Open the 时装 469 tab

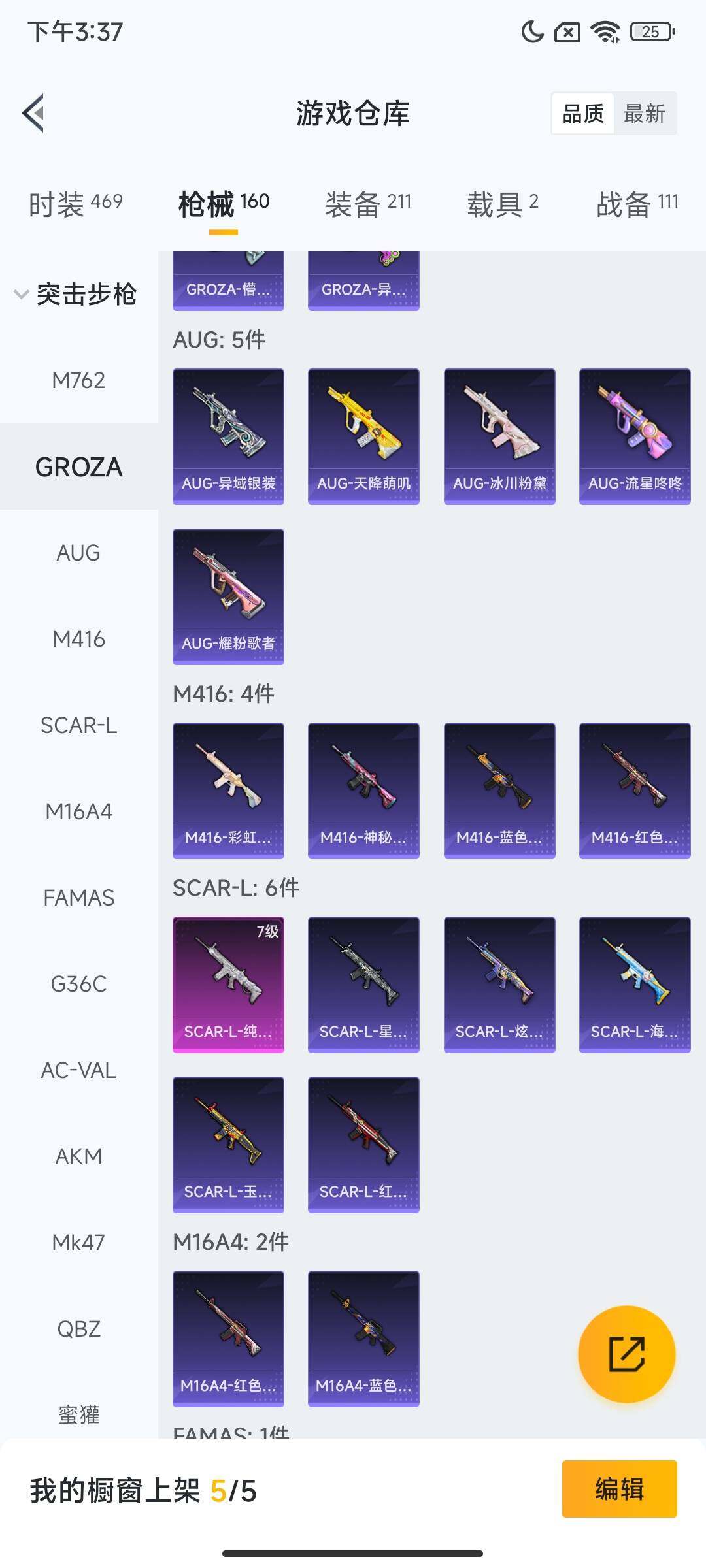(76, 203)
